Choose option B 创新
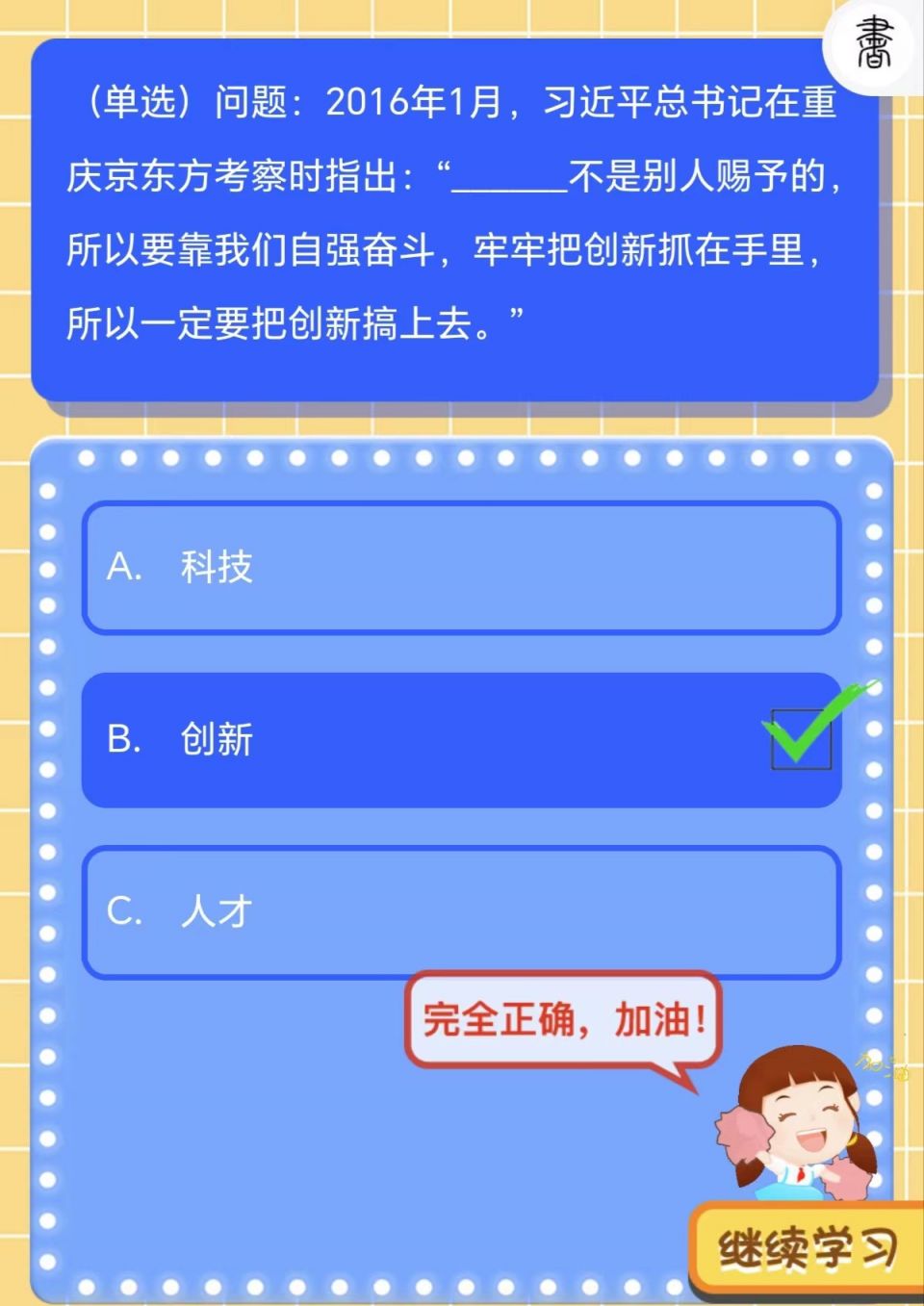Viewport: 924px width, 1306px height. click(461, 739)
